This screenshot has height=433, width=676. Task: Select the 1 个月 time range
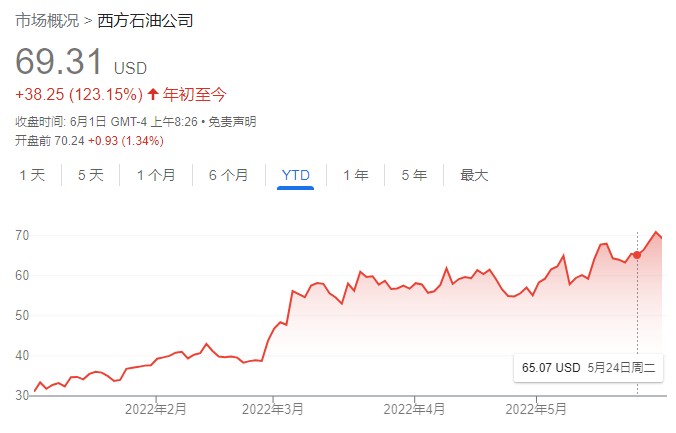155,175
